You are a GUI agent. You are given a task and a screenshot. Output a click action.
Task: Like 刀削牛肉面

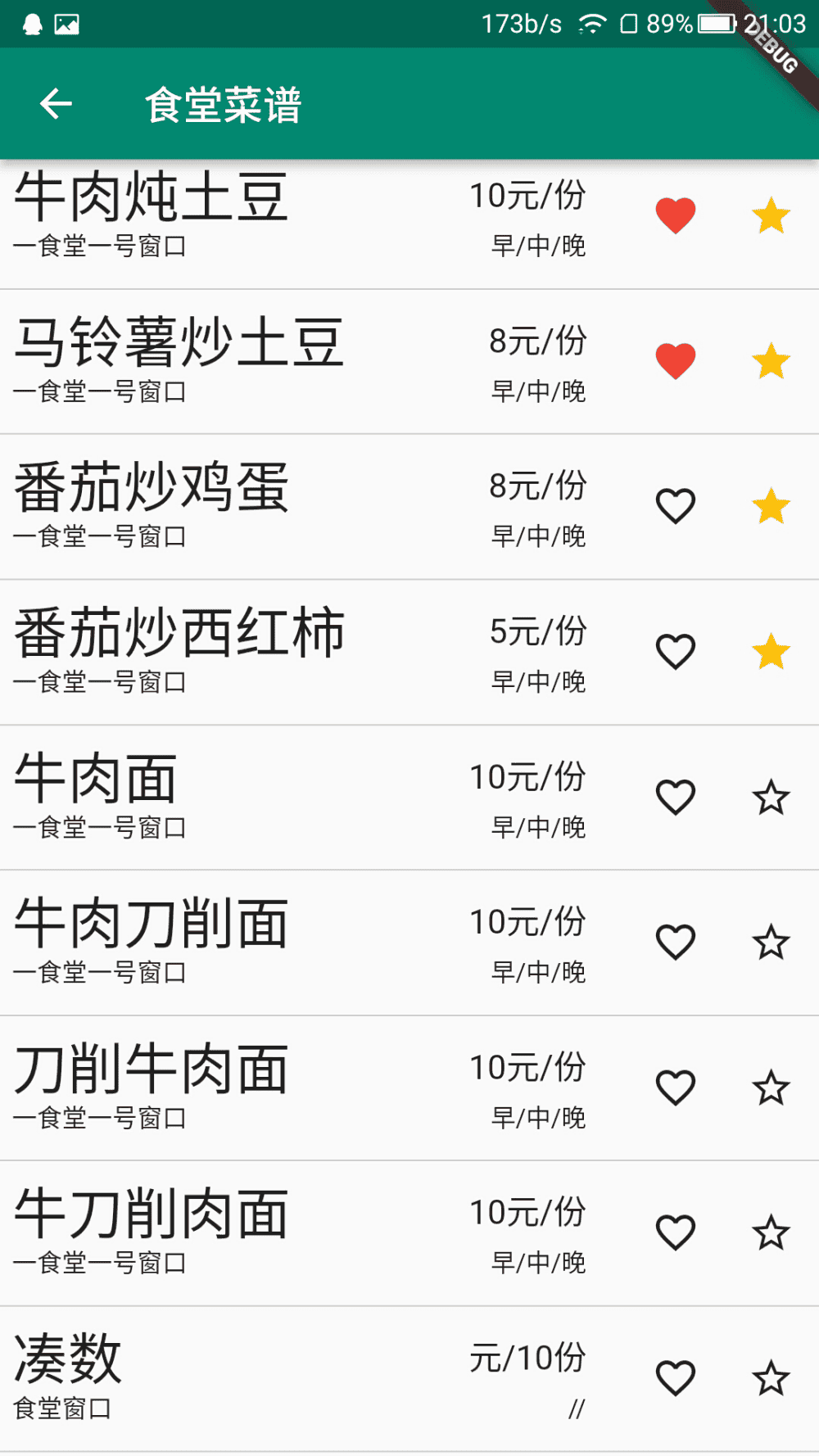(676, 1088)
